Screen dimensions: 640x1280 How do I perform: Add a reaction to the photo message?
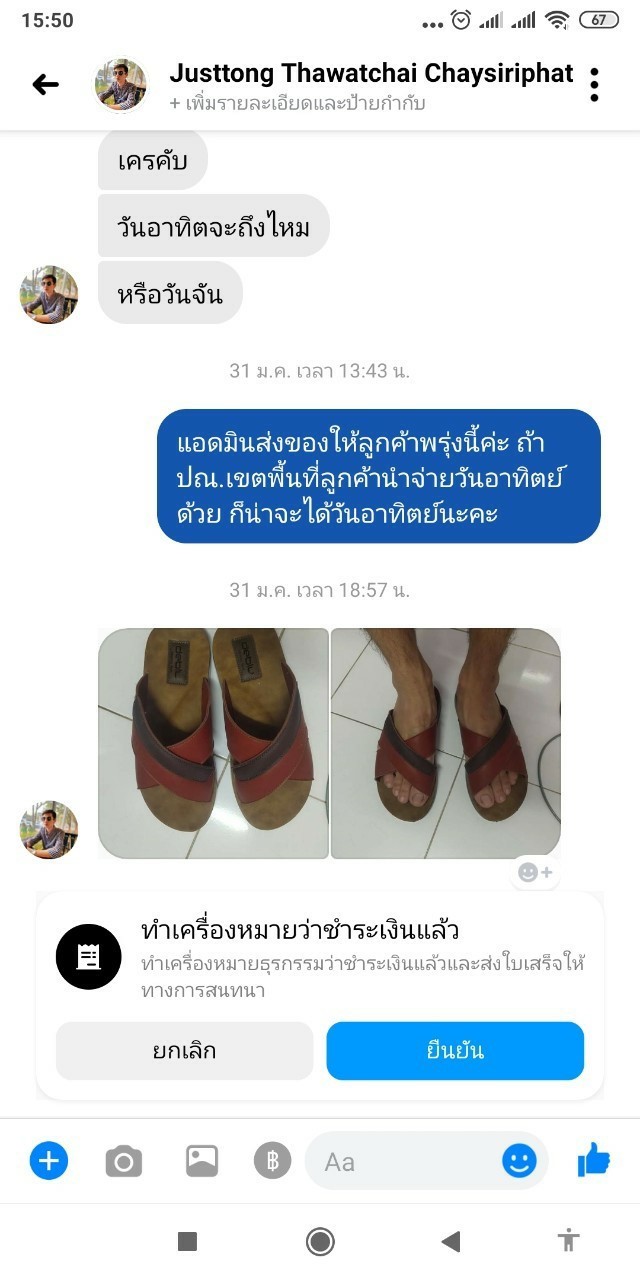(534, 873)
